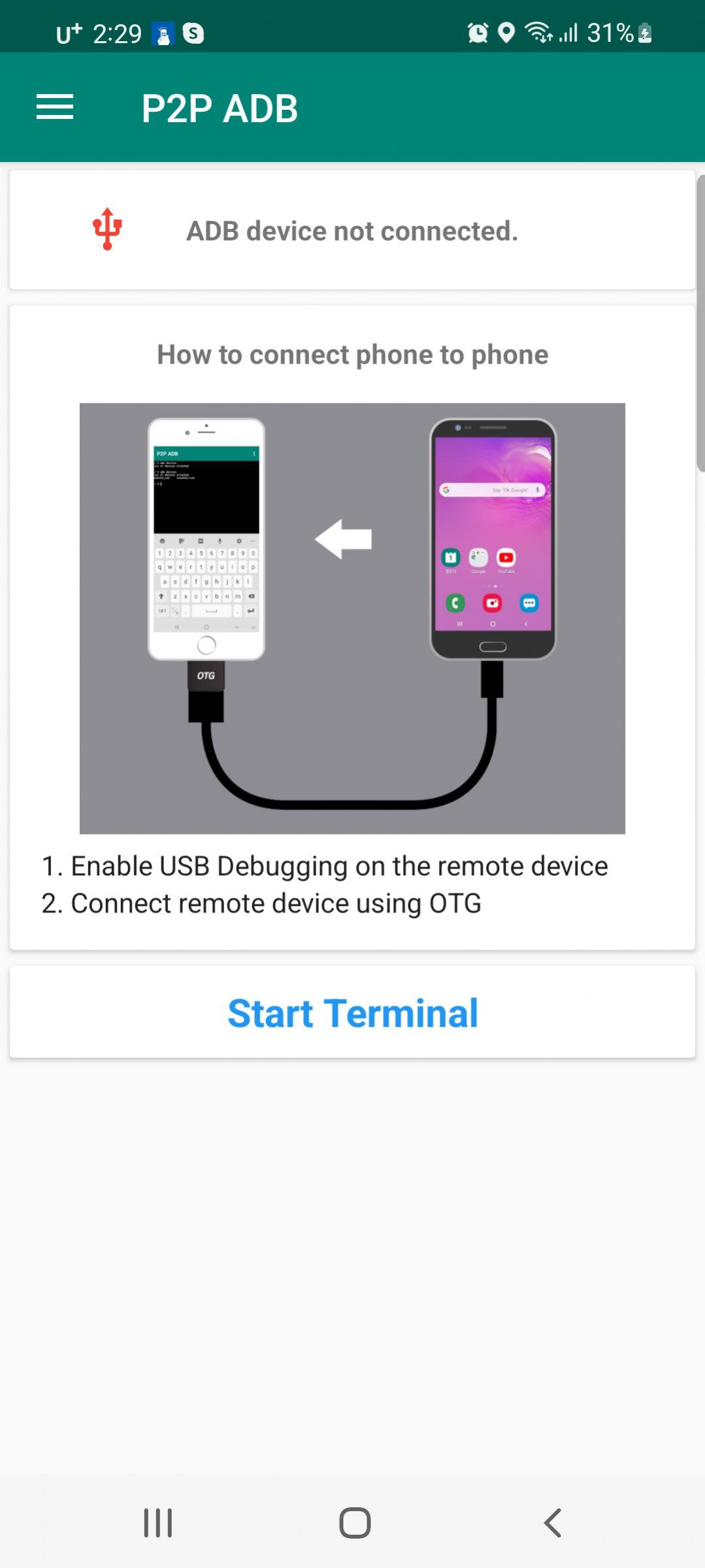The height and width of the screenshot is (1568, 705).
Task: Open the hamburger drawer menu
Action: click(55, 107)
